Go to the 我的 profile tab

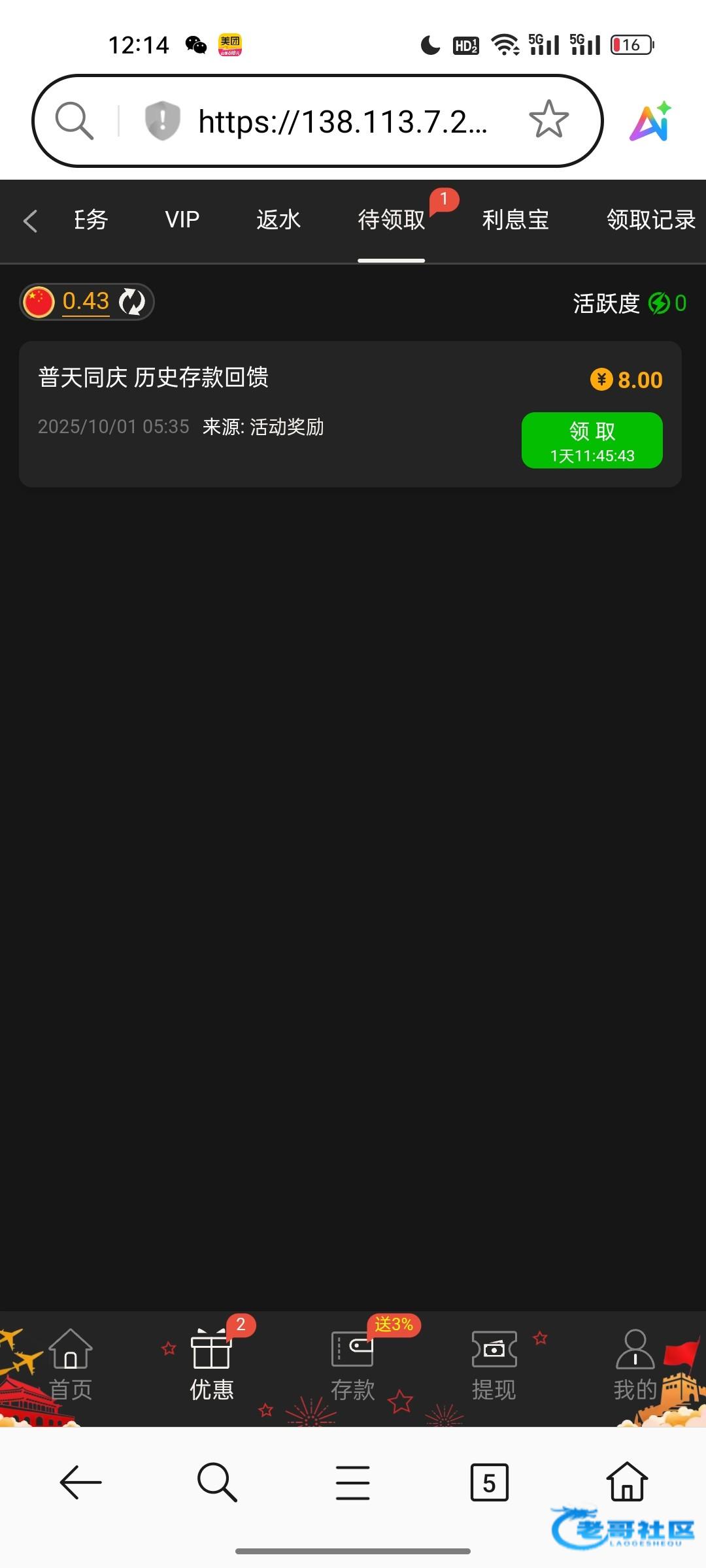(635, 1365)
